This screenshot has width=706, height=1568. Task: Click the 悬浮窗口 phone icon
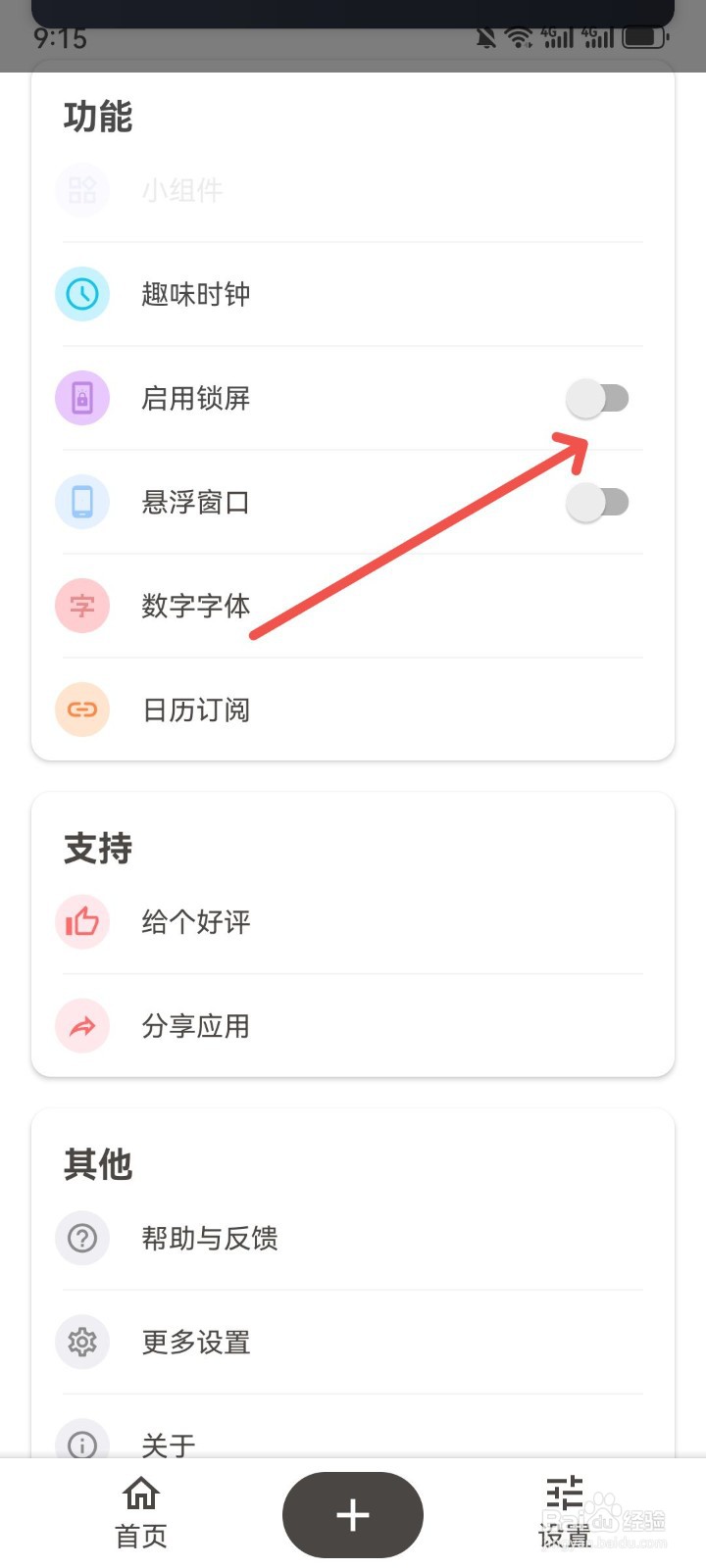81,502
